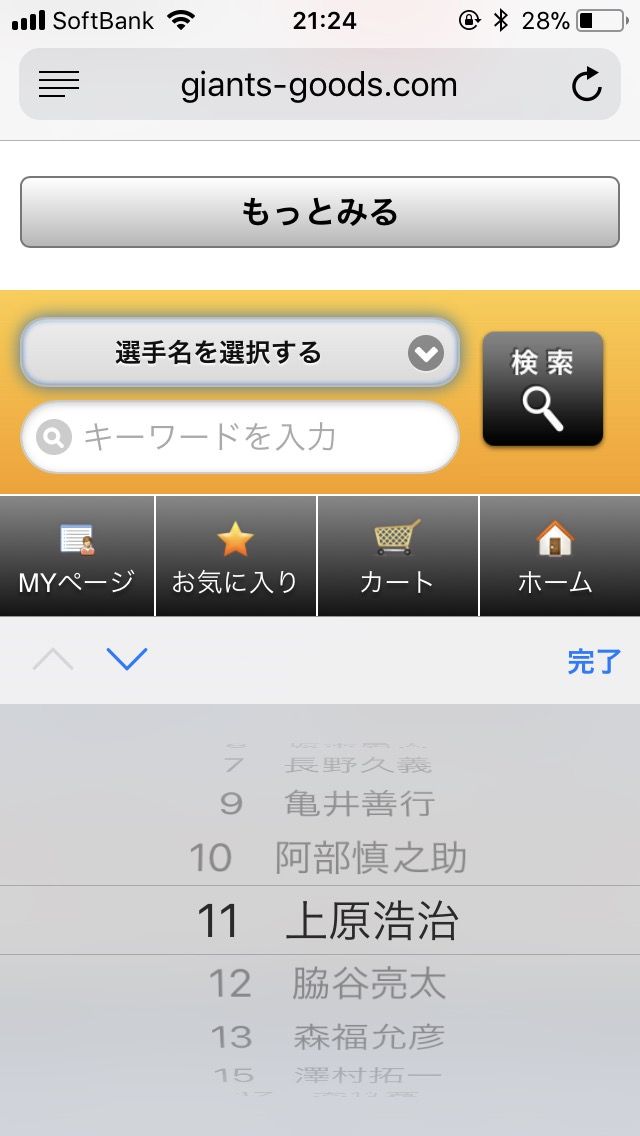
Task: Tap the giants-goods.com address bar
Action: [x=319, y=85]
